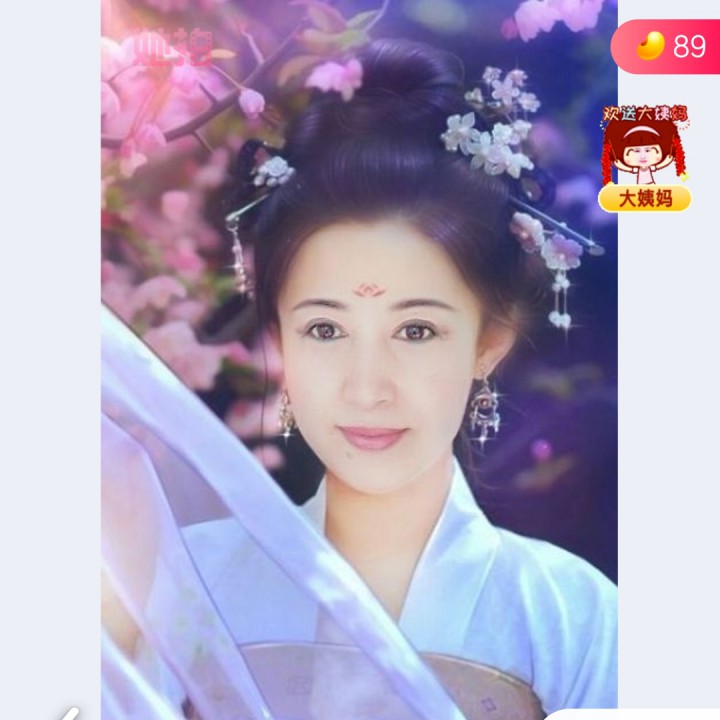Open the gold bean balance badge showing 89
Screen dimensions: 720x720
pos(665,46)
